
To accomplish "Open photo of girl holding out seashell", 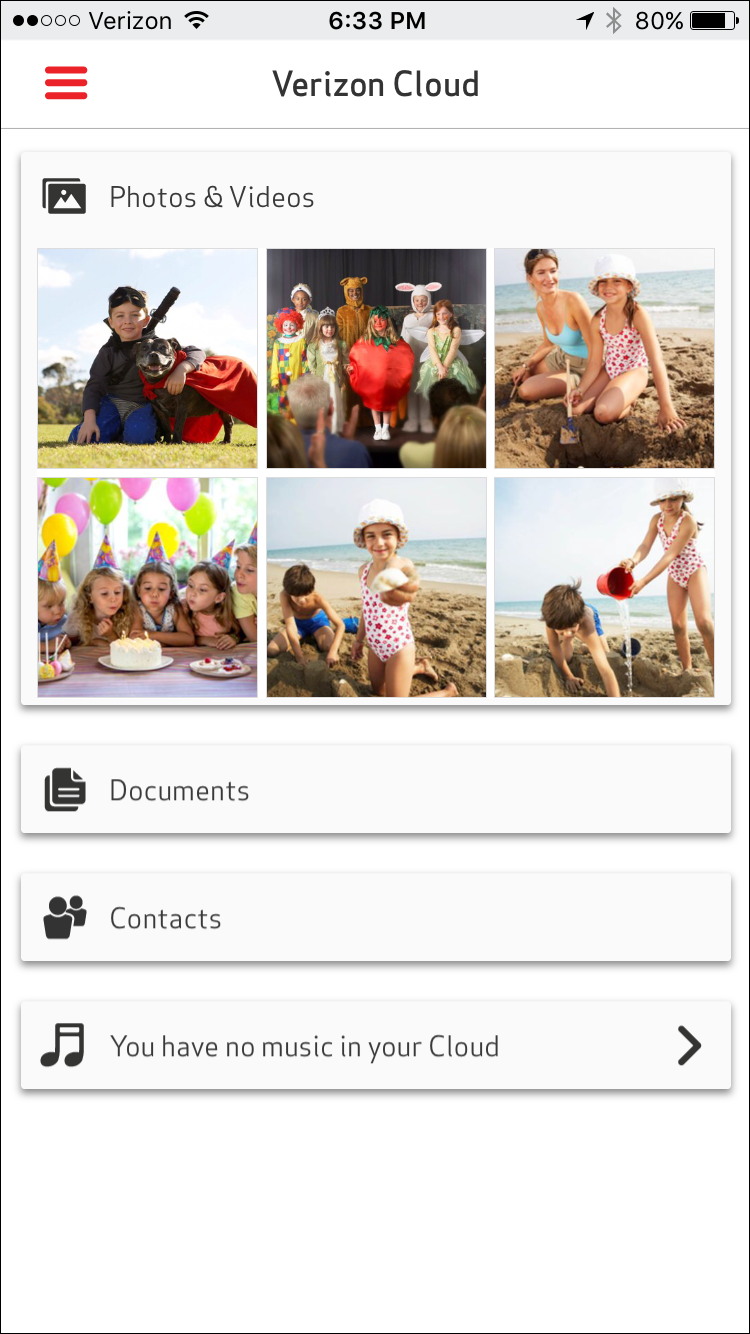I will pyautogui.click(x=376, y=587).
